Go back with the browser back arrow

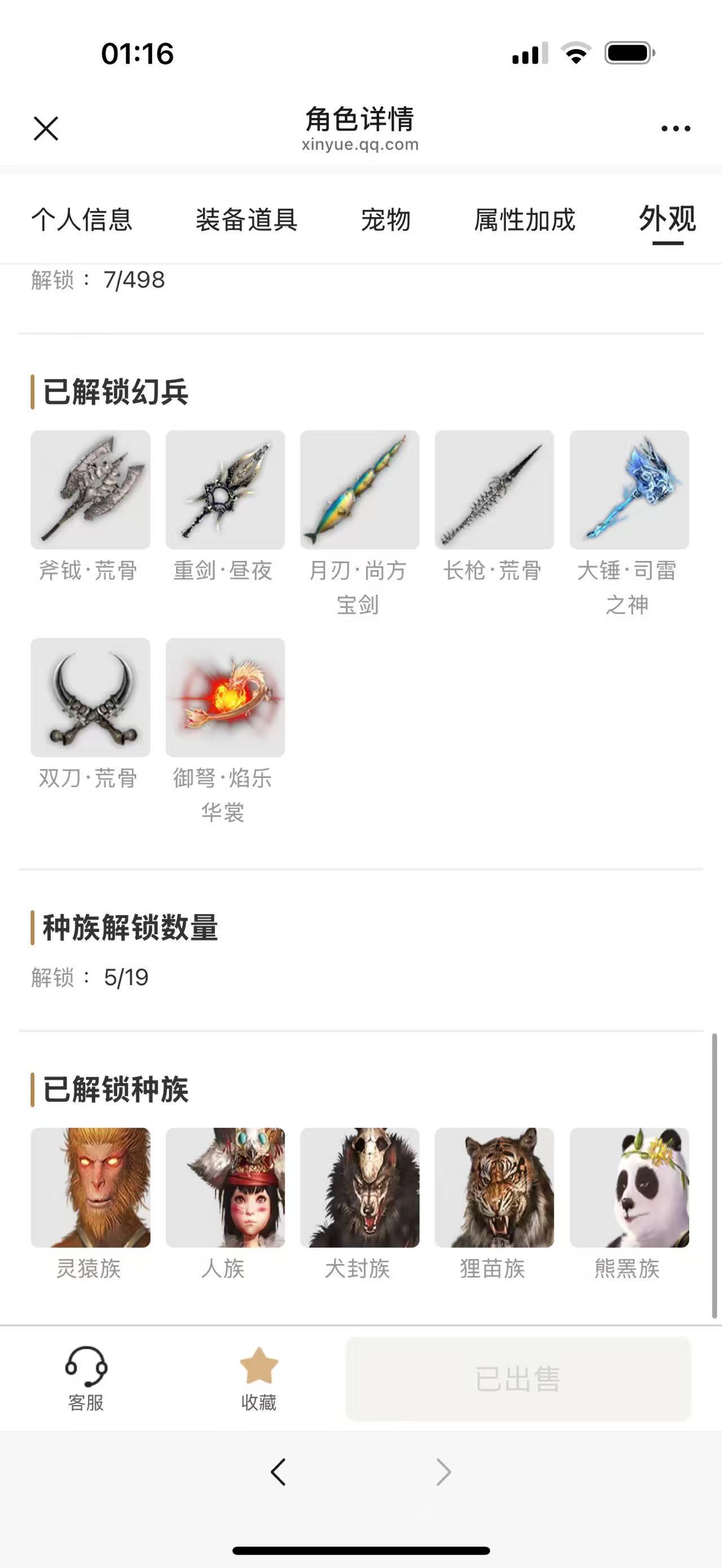coord(278,1472)
